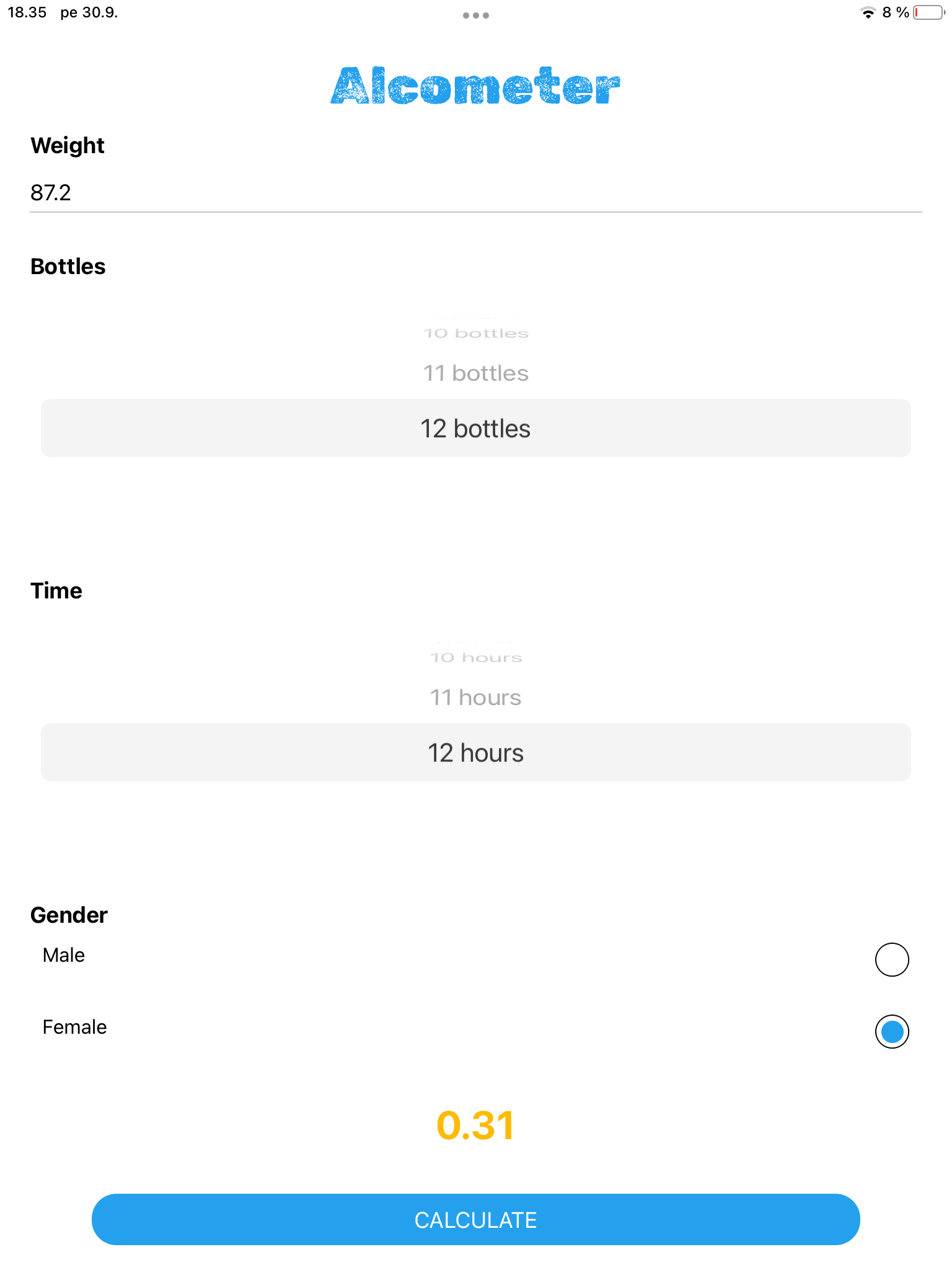952x1270 pixels.
Task: Keep 12 bottles selected in the picker
Action: [x=475, y=427]
